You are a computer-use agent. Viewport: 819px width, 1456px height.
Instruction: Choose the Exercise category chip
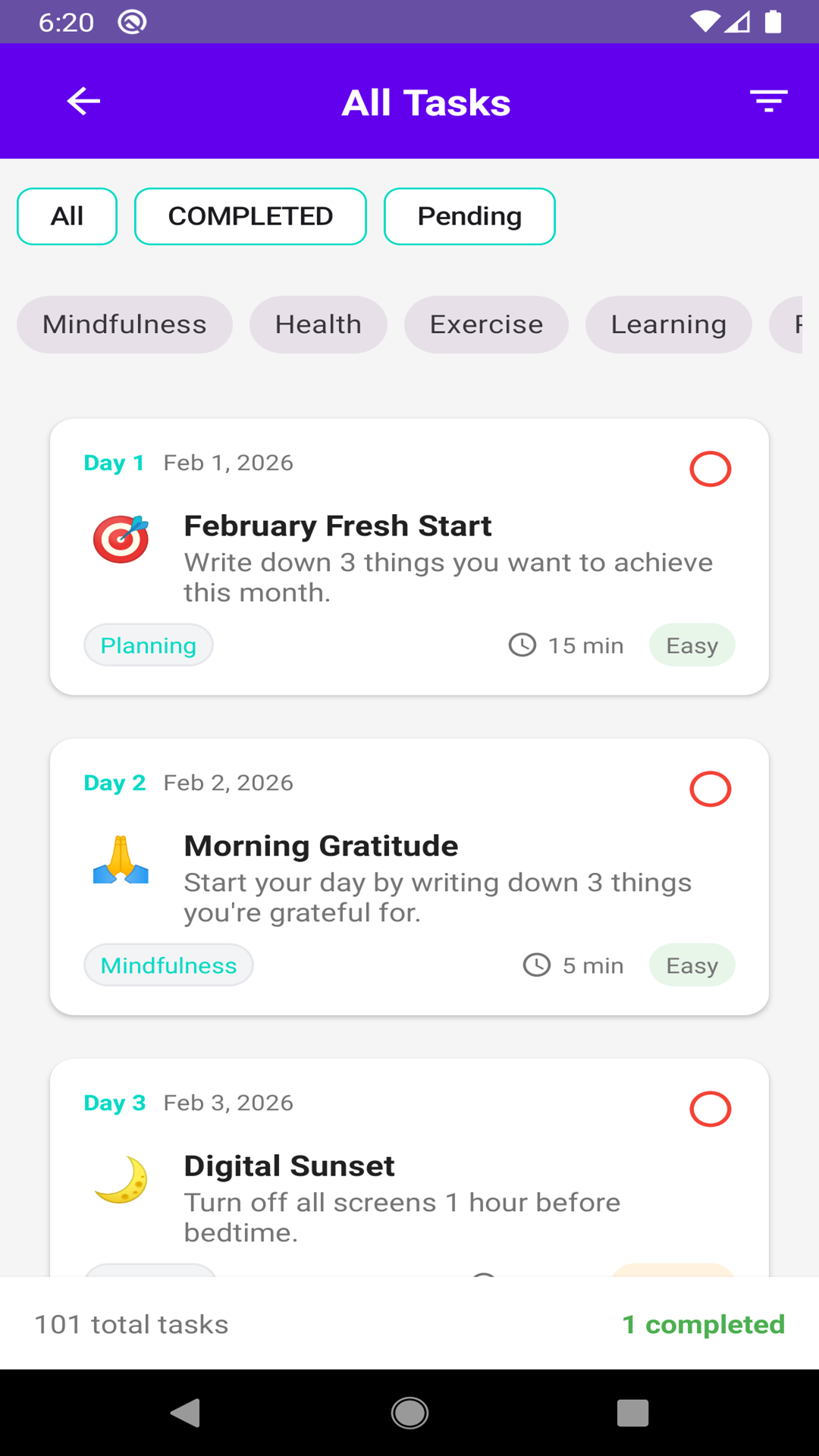tap(486, 325)
